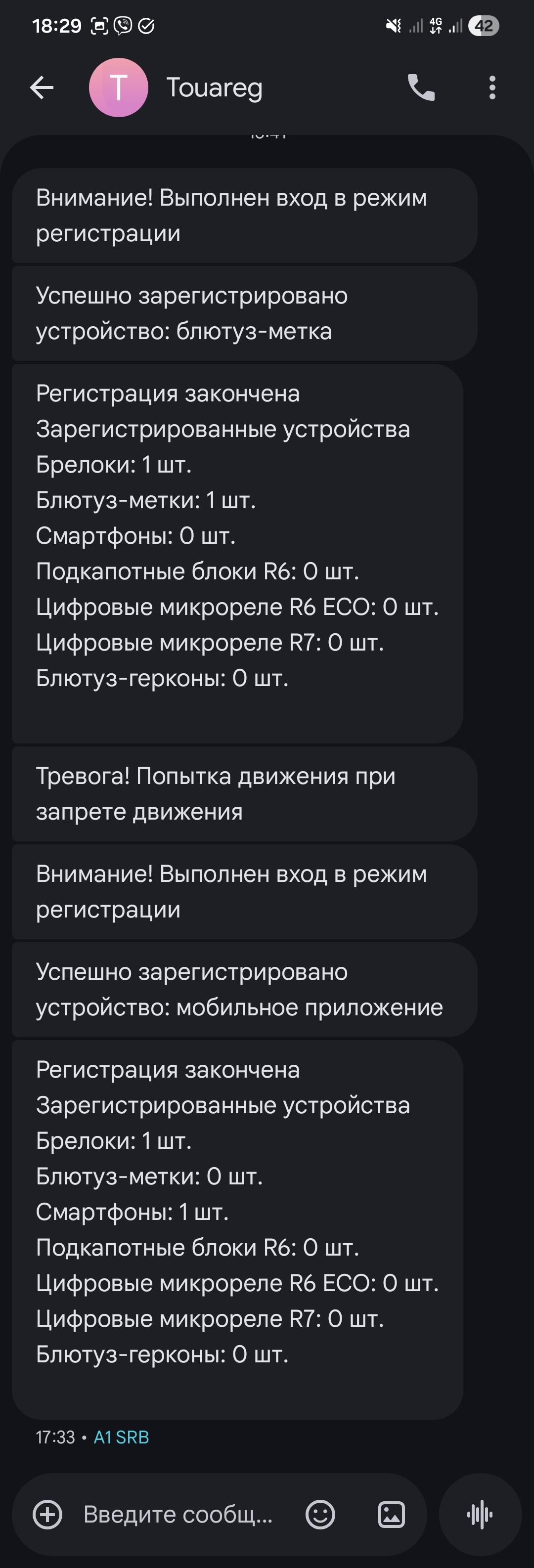The width and height of the screenshot is (534, 1568).
Task: Call the Touareg contact
Action: 421,87
